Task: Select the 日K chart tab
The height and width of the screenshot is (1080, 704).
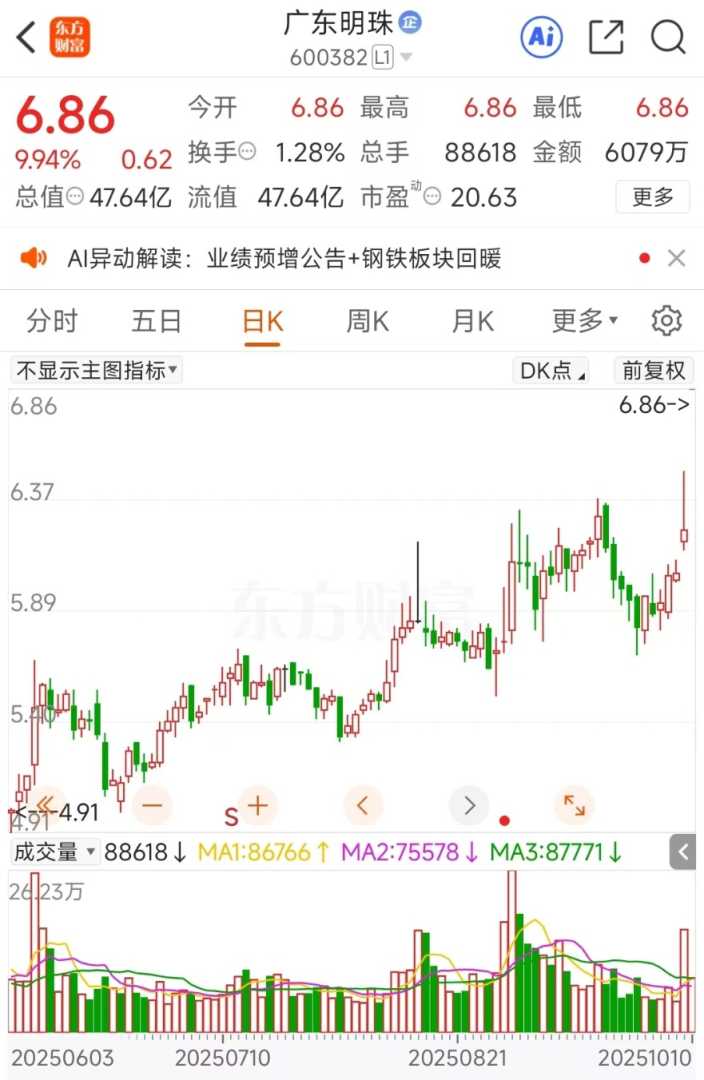Action: pyautogui.click(x=262, y=321)
